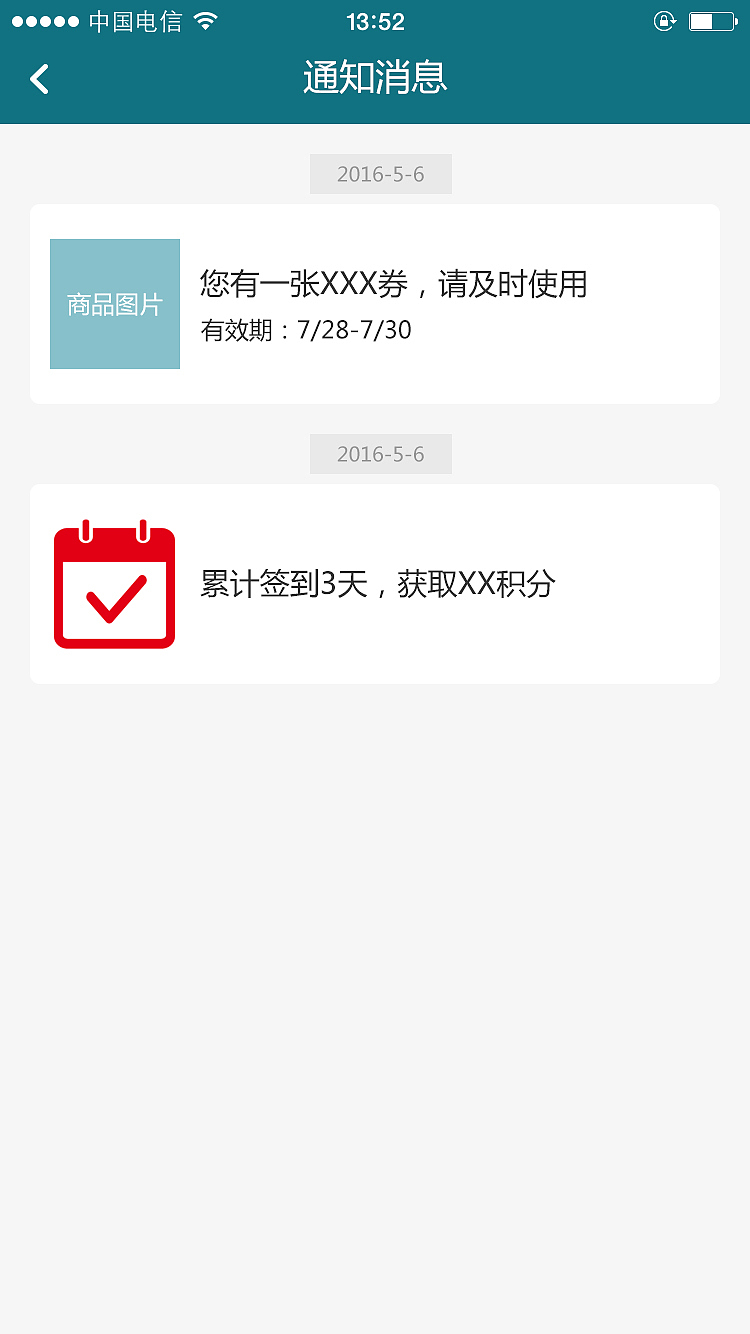750x1334 pixels.
Task: Tap the sign-in rewards notification card
Action: (375, 583)
